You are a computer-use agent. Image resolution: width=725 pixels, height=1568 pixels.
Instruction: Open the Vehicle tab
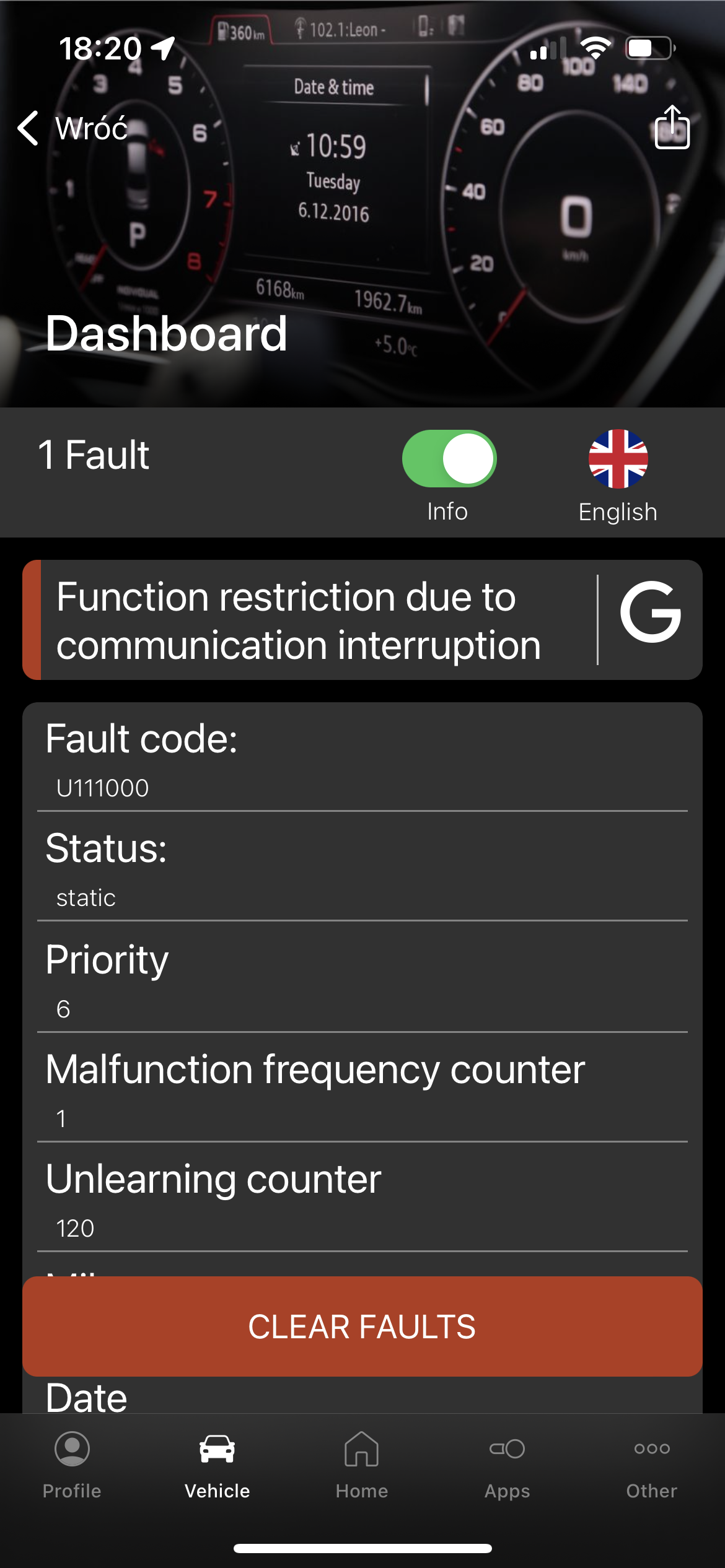pyautogui.click(x=217, y=1464)
